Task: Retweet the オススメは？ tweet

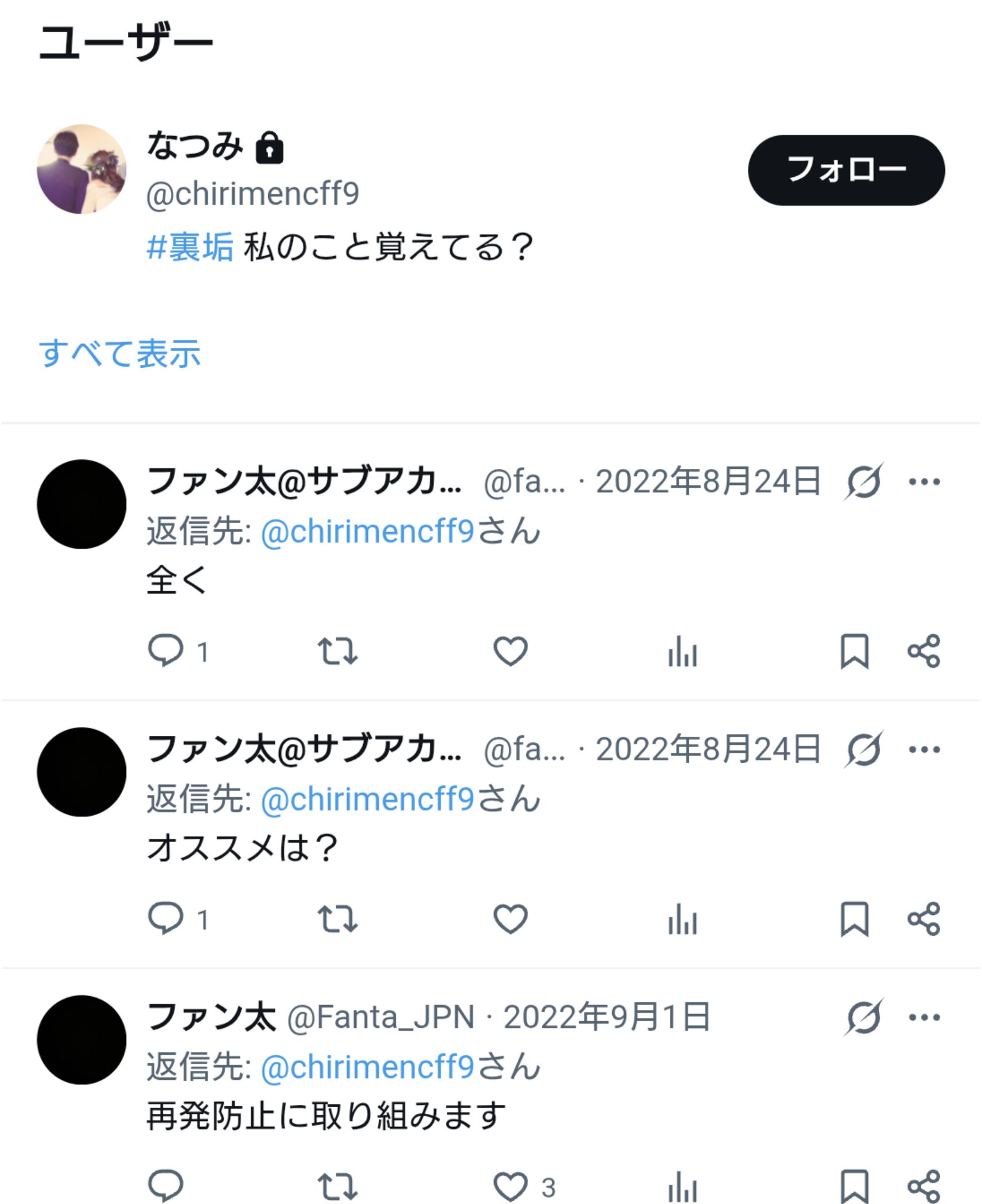Action: (337, 918)
